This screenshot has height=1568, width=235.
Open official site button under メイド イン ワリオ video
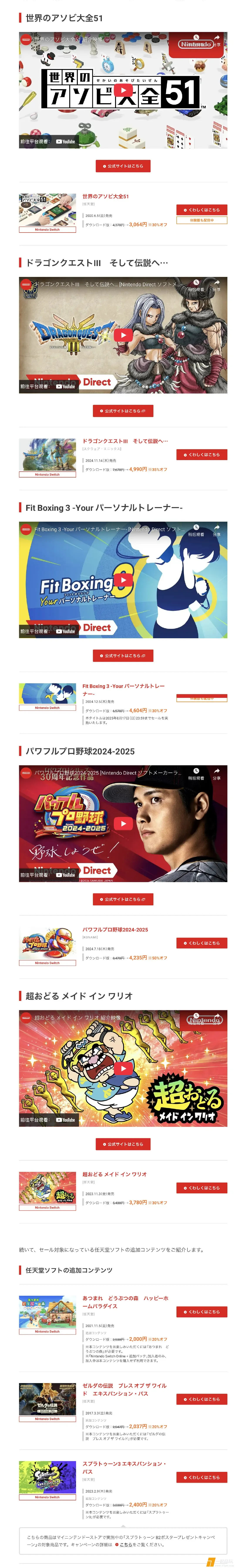click(123, 1144)
